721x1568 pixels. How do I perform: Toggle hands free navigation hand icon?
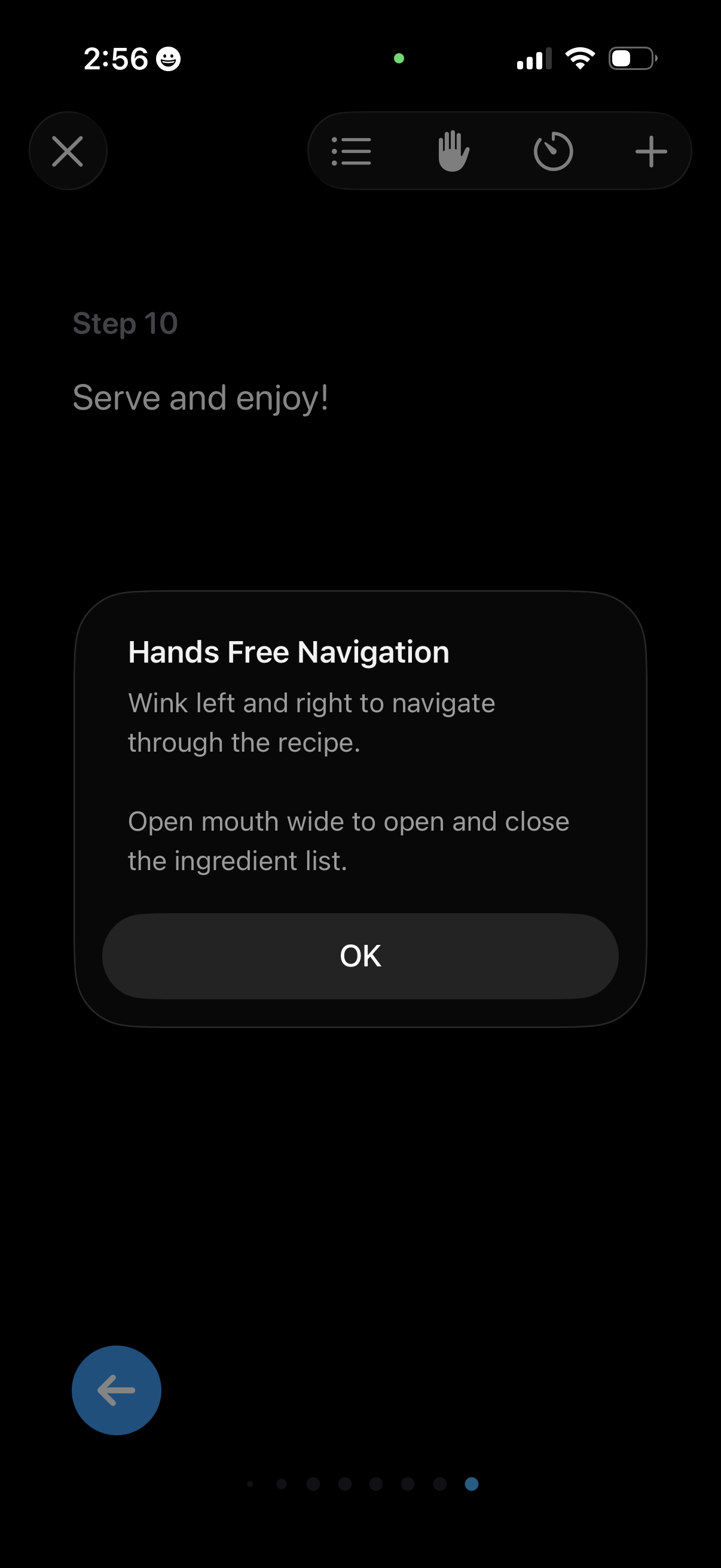click(453, 151)
